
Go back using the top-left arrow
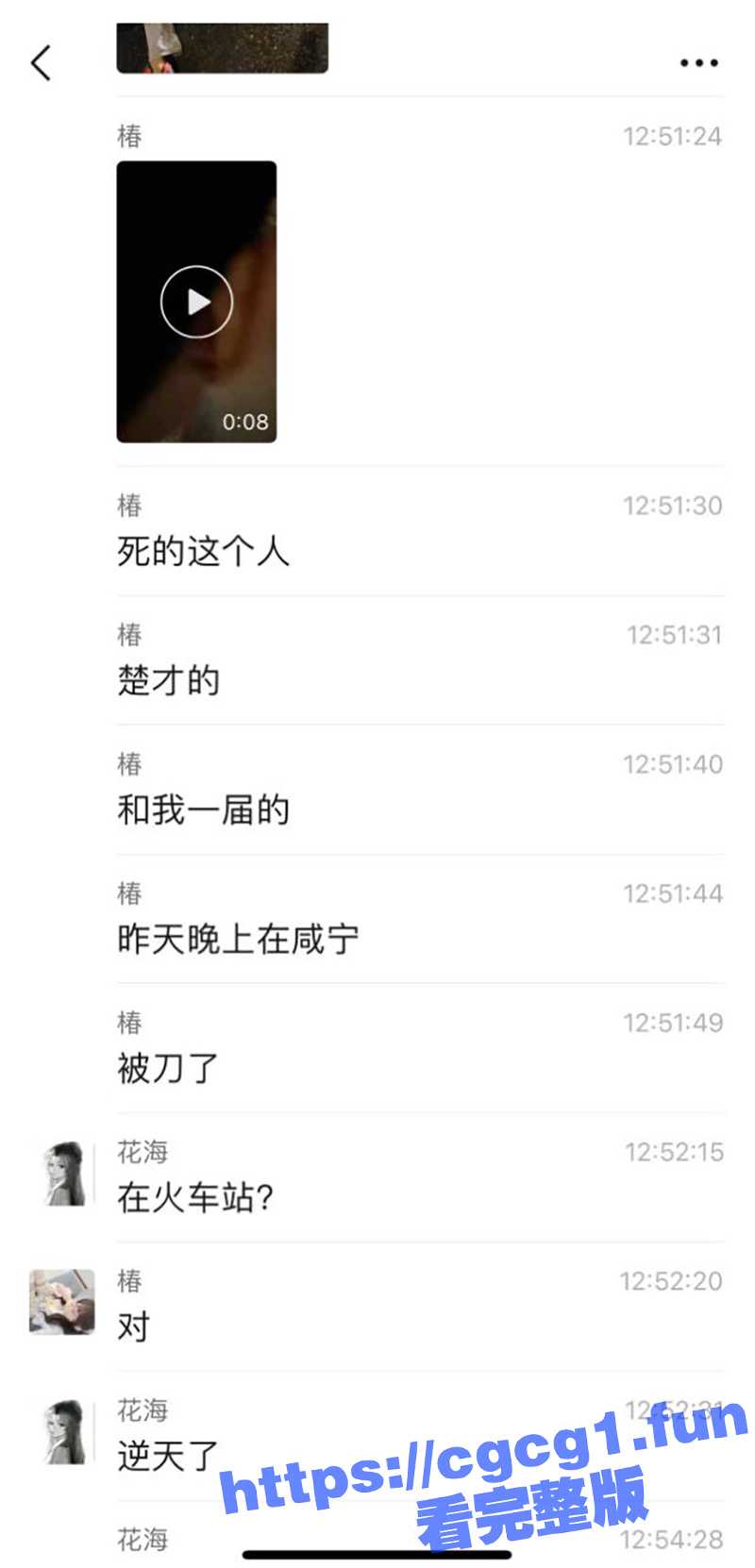point(42,63)
